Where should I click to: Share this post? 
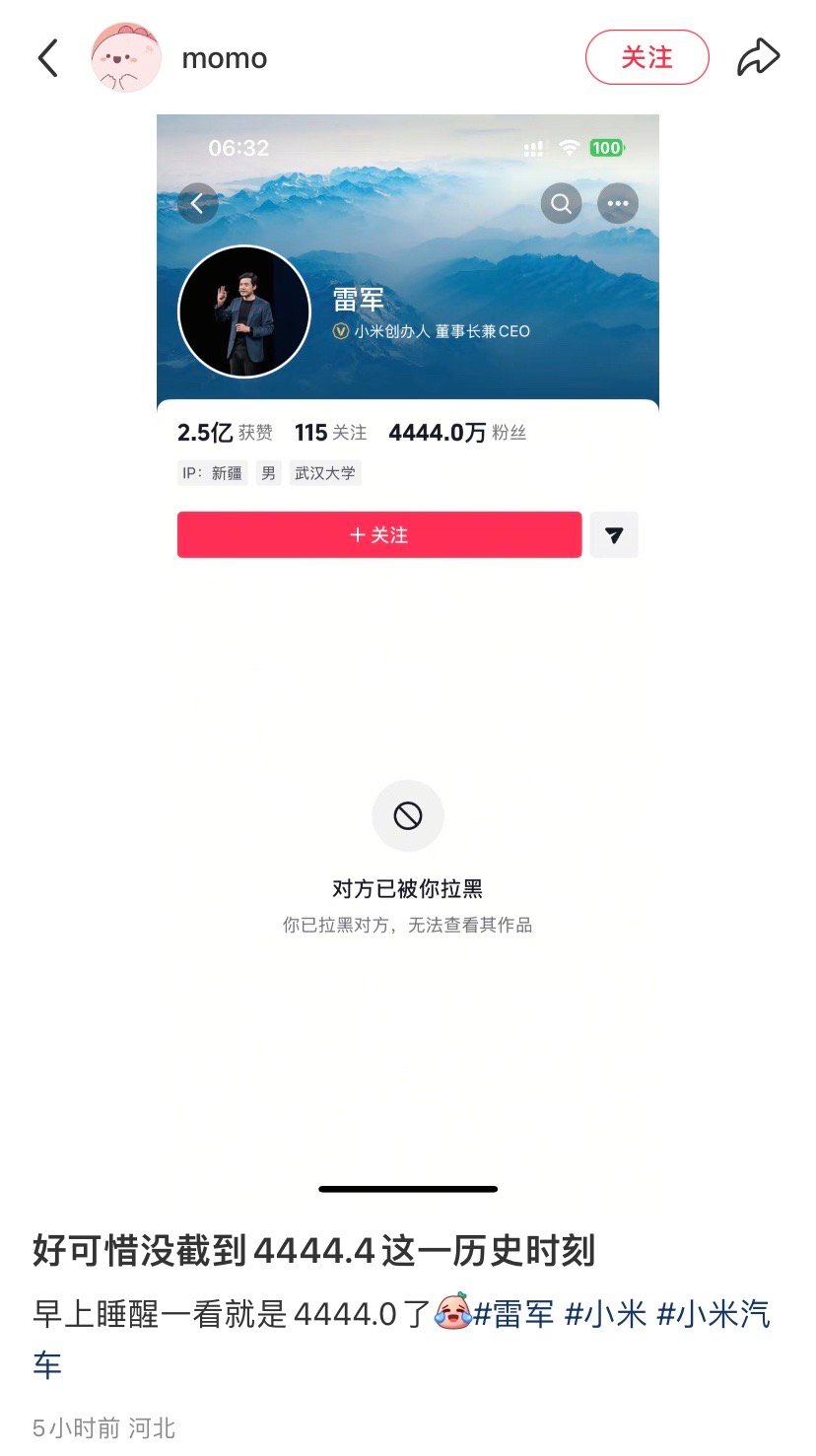pos(758,57)
